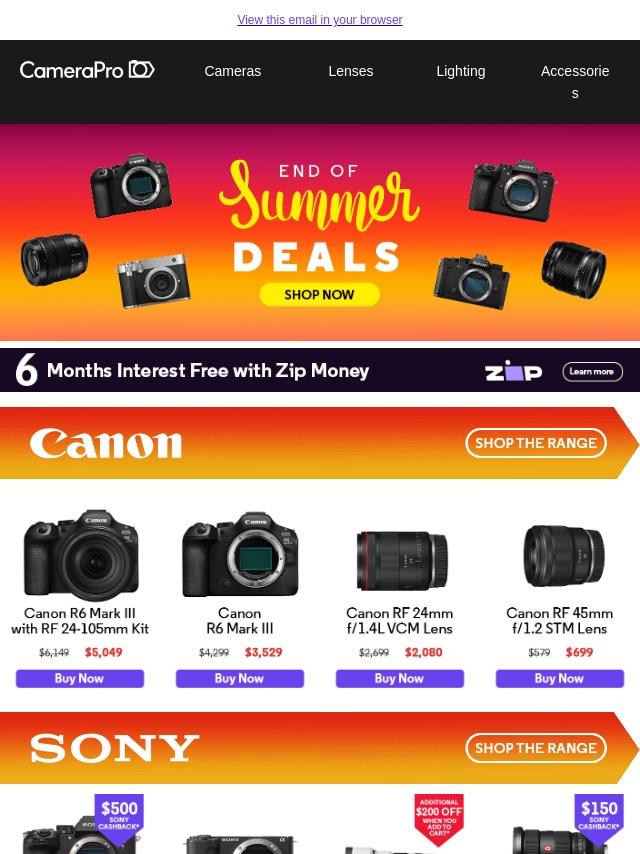Open Canon RF 24mm lens product image

[x=401, y=558]
